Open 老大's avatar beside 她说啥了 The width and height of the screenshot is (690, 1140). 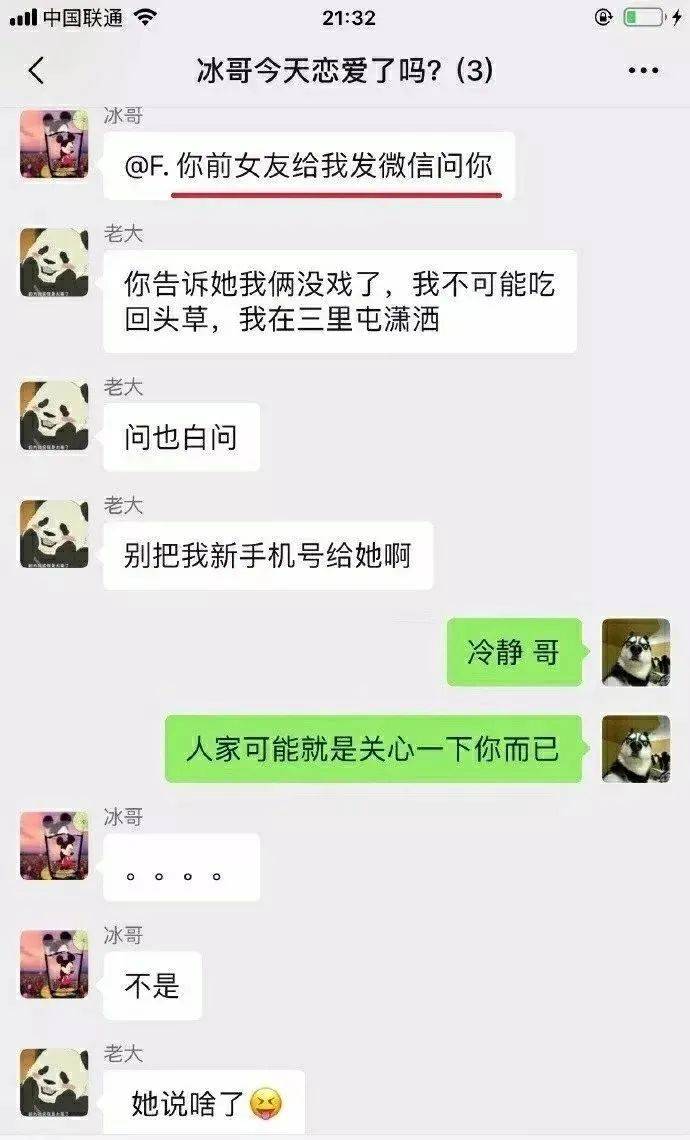click(x=54, y=1082)
